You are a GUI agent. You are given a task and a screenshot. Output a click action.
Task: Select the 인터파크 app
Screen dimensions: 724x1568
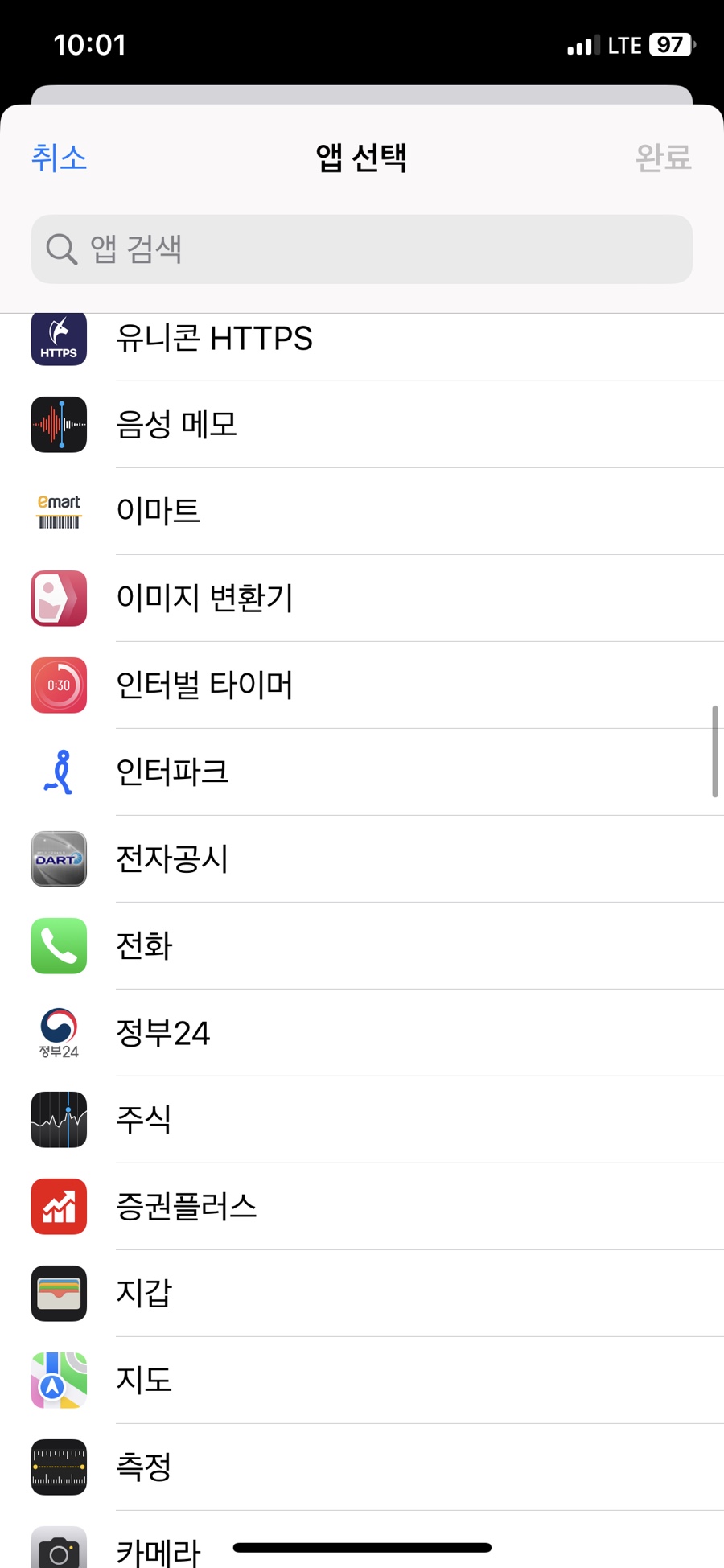pos(172,772)
